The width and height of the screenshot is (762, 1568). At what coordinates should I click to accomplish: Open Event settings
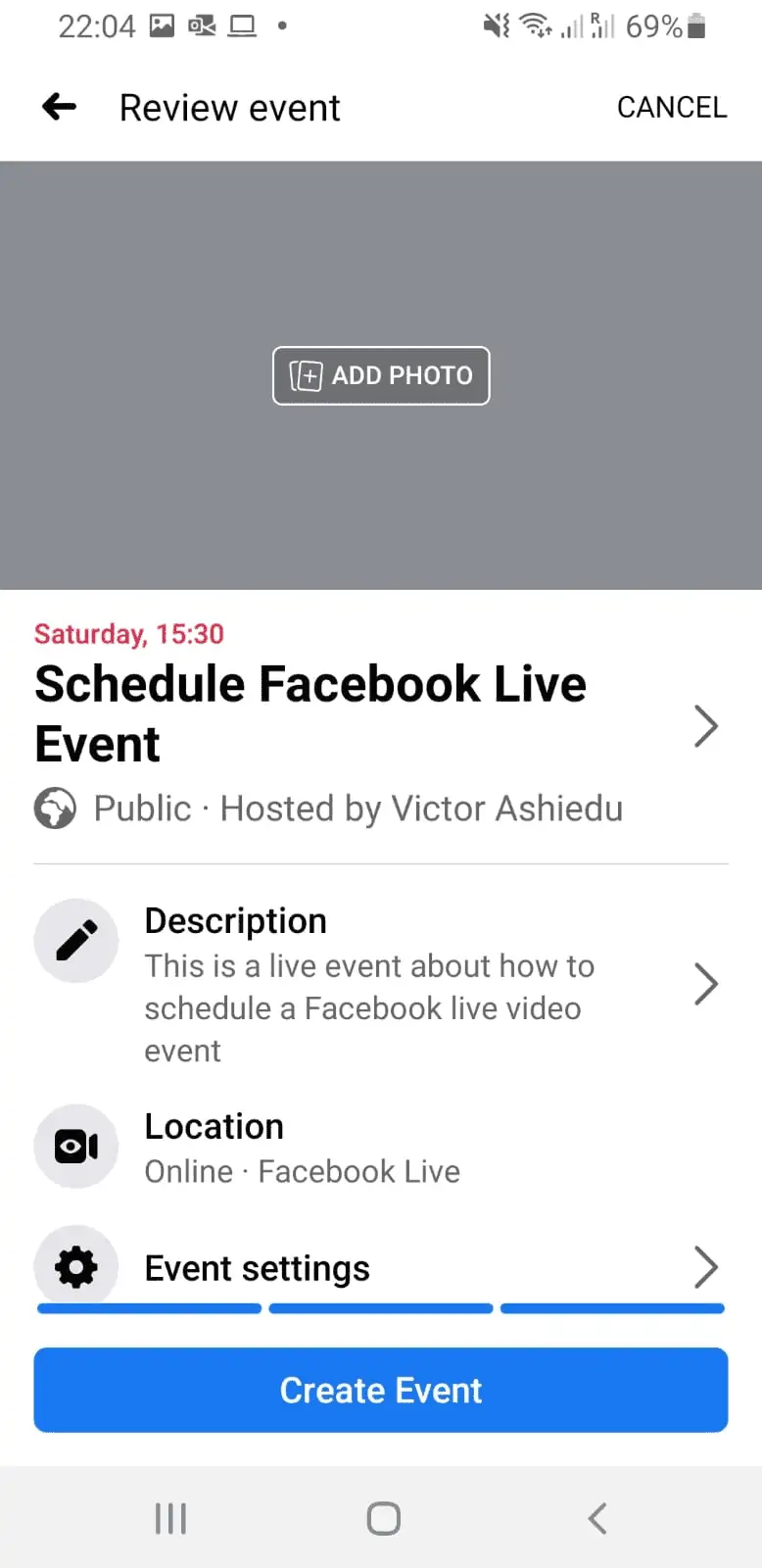tap(381, 1268)
